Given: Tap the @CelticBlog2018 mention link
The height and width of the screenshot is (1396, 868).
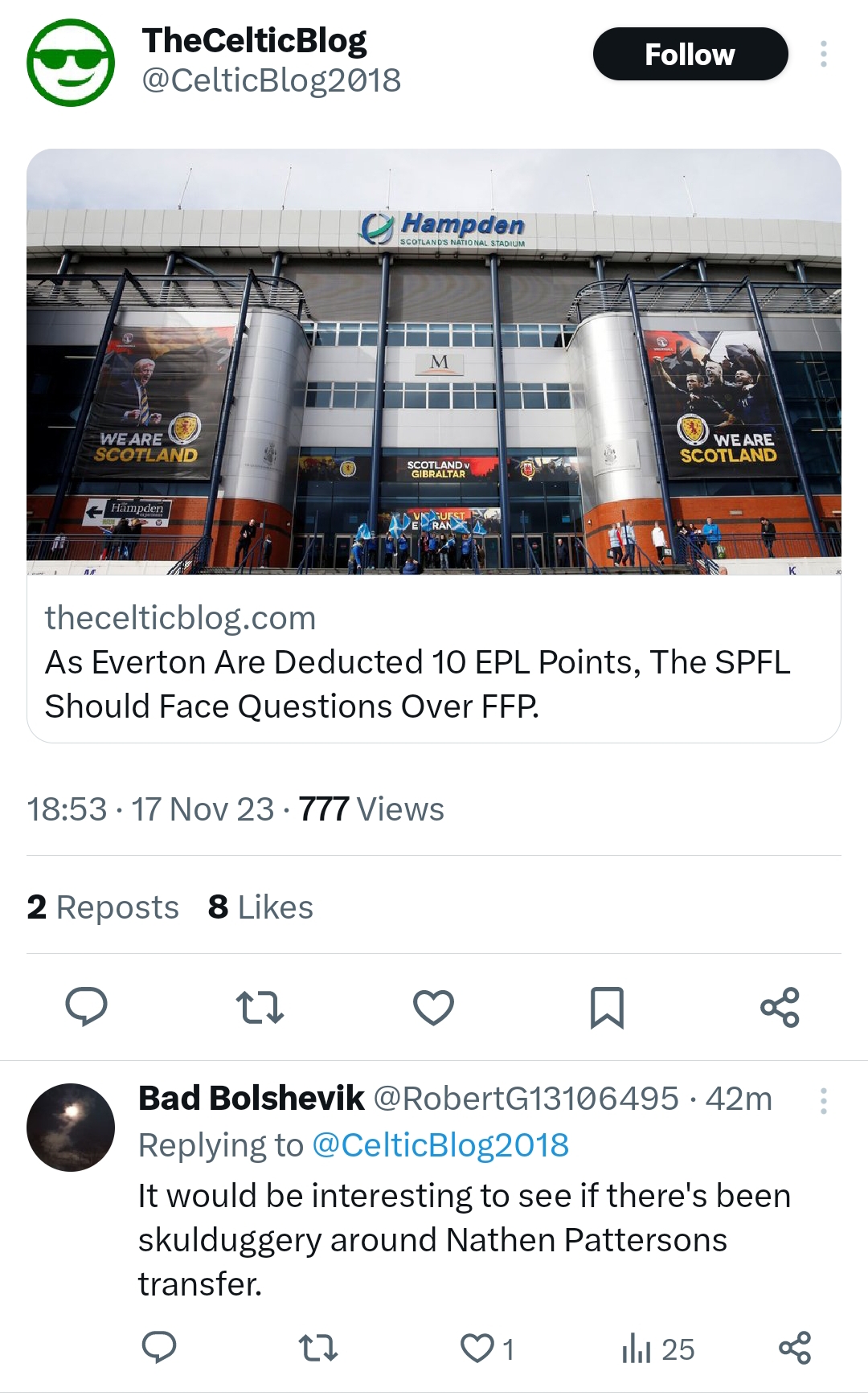Looking at the screenshot, I should [440, 1145].
